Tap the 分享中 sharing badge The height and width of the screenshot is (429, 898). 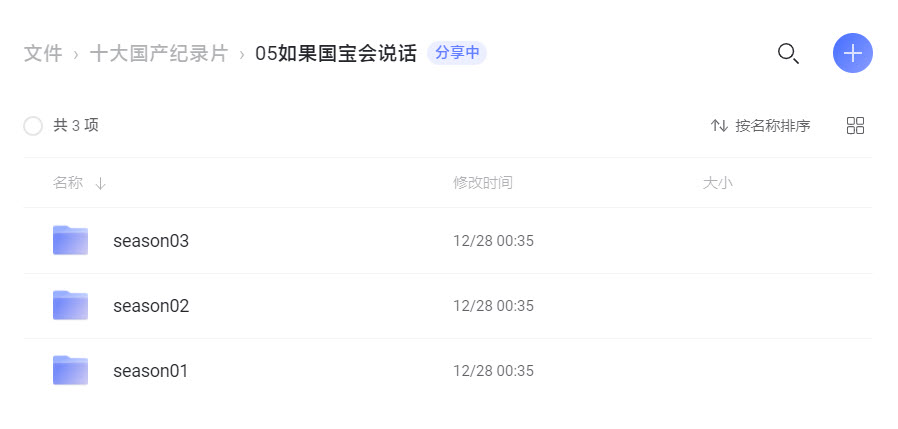(457, 53)
